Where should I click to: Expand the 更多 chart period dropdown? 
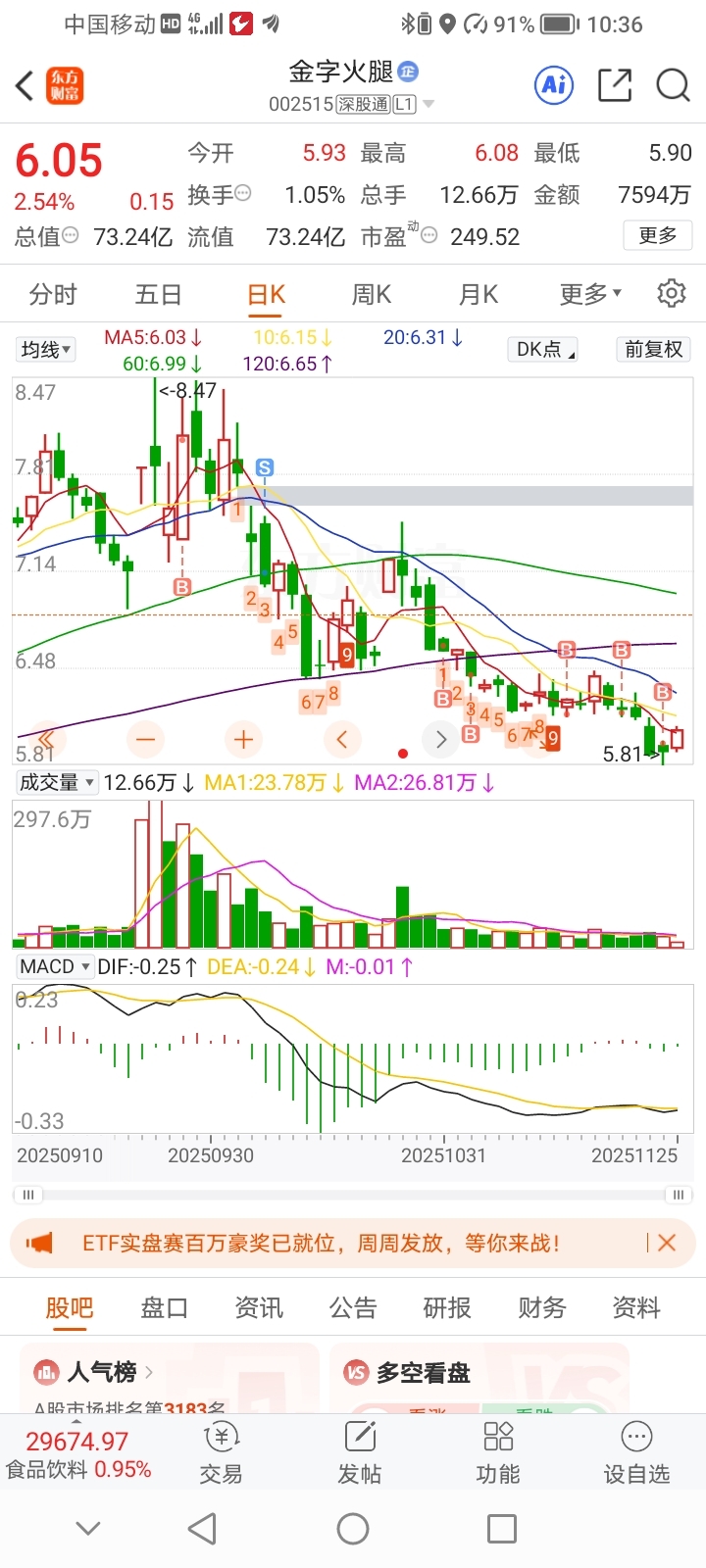click(x=590, y=294)
